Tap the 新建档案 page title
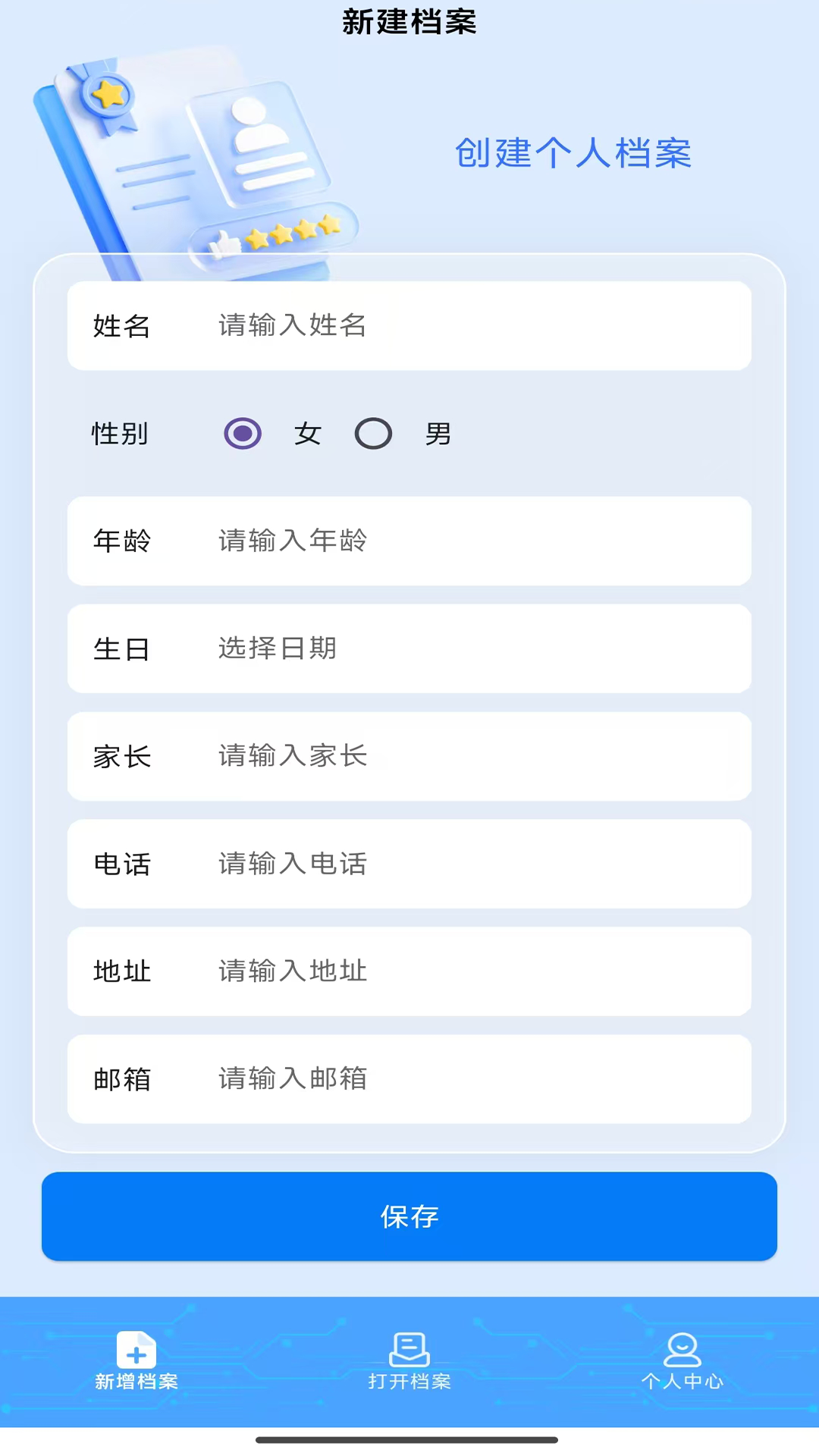The width and height of the screenshot is (819, 1456). tap(409, 22)
